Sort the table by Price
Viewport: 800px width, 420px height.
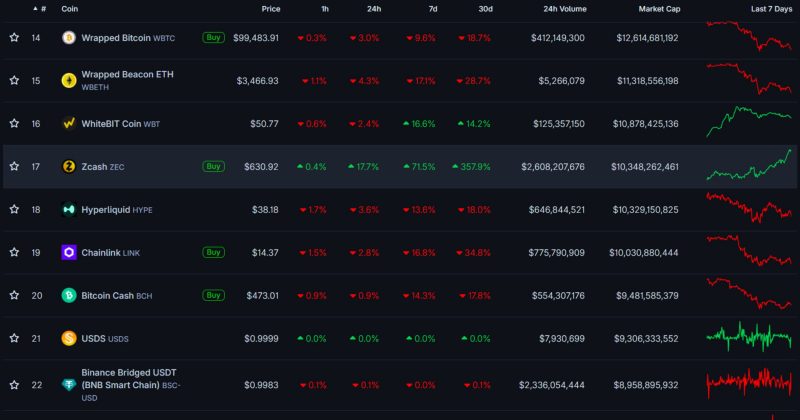(x=270, y=8)
